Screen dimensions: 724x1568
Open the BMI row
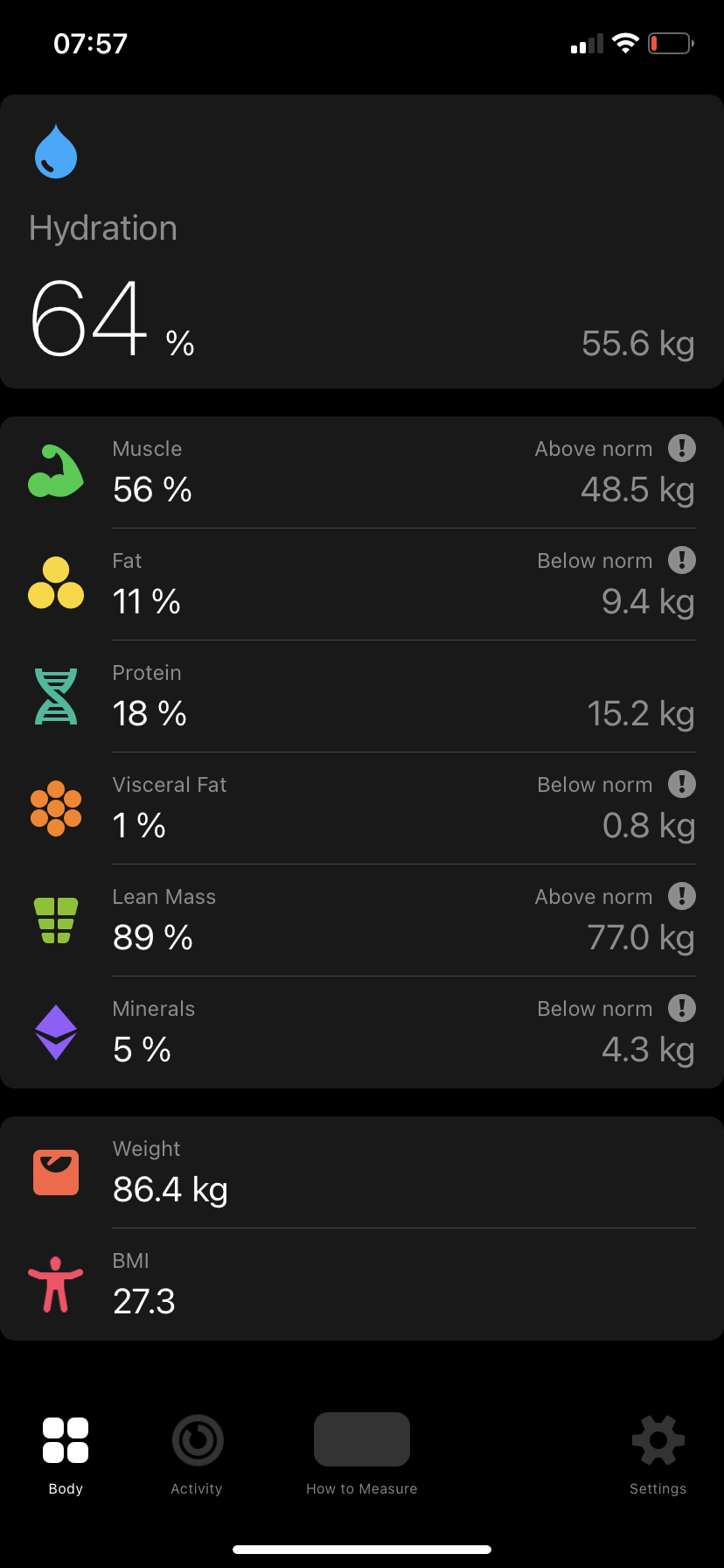pos(361,1284)
